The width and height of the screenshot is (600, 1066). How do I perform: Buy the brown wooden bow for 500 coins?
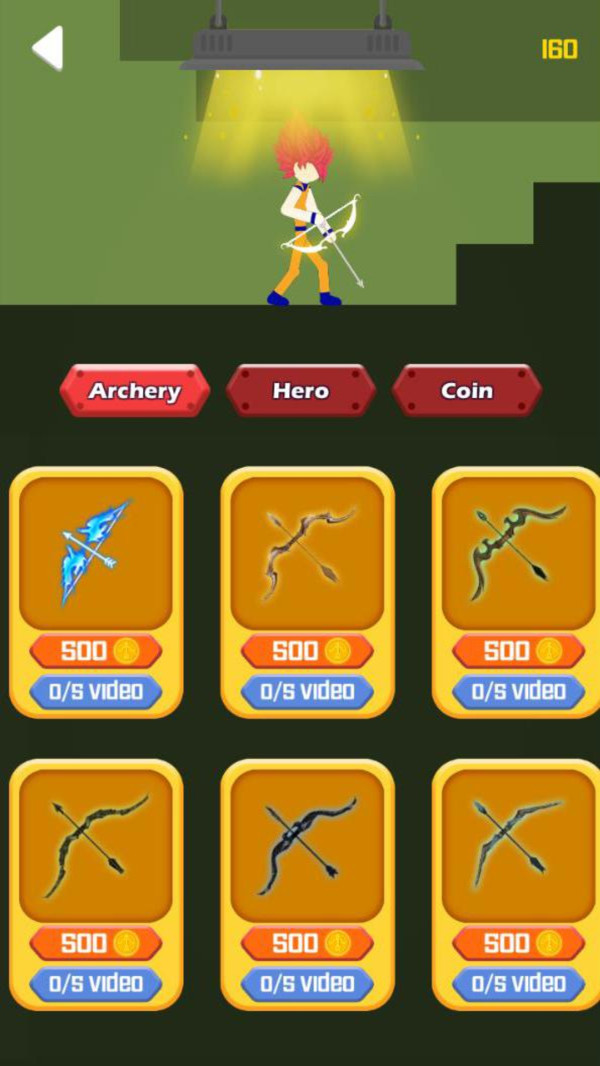307,651
